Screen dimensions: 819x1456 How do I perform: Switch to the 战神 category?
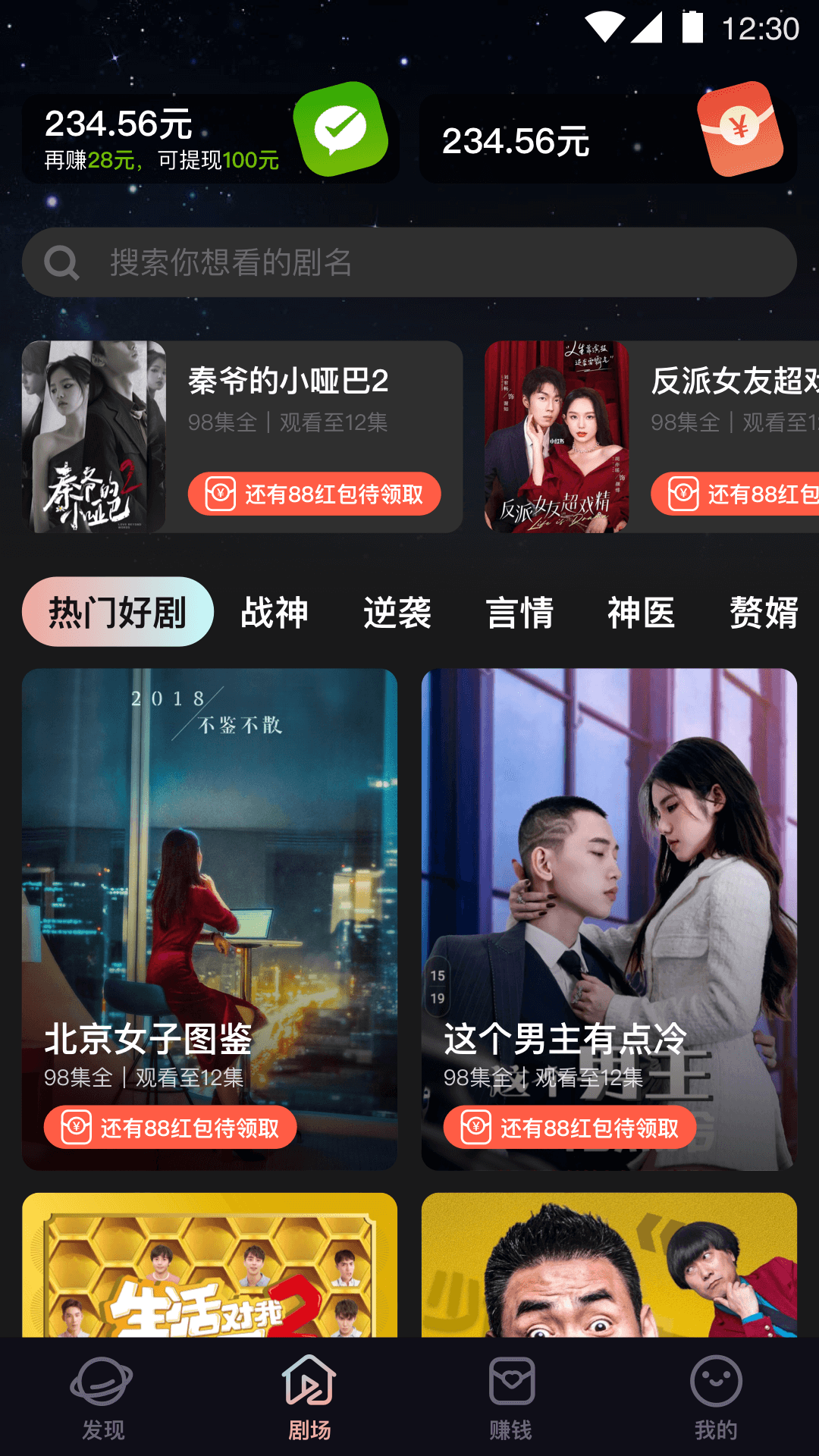[275, 612]
